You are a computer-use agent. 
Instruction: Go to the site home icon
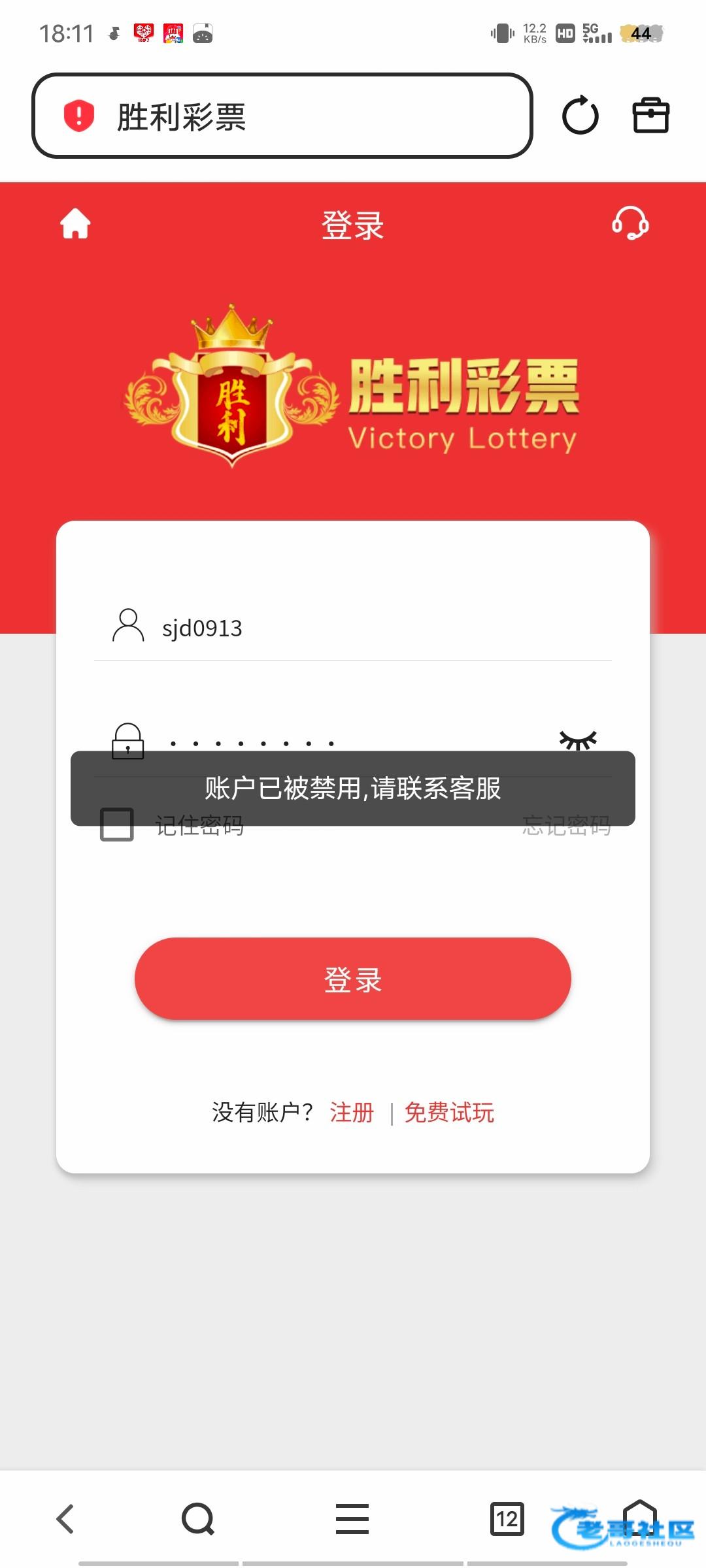click(x=75, y=224)
